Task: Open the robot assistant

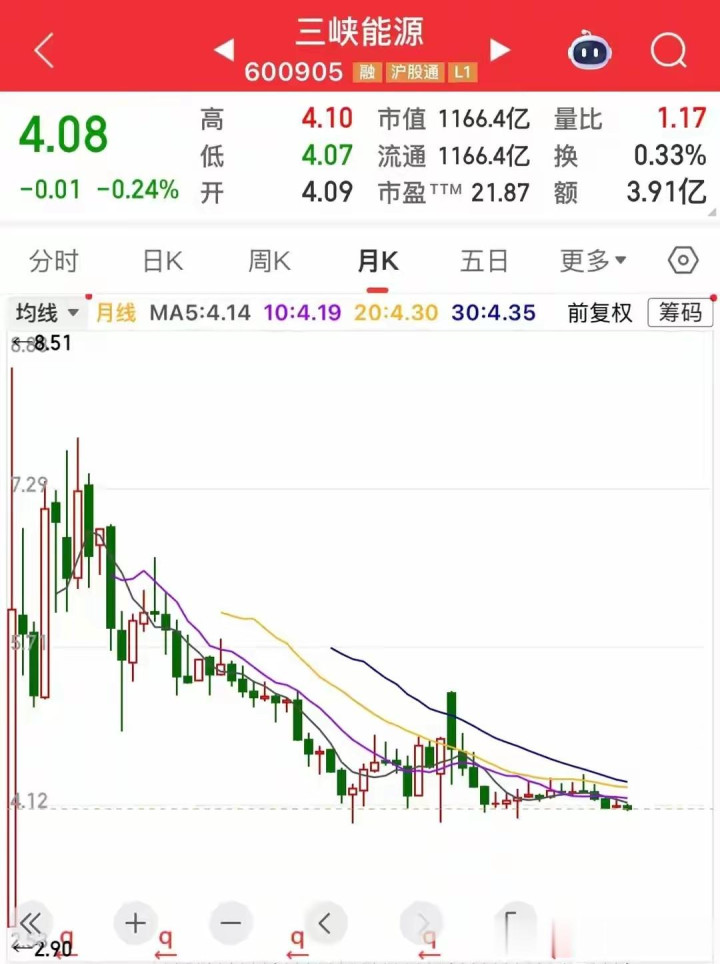Action: [590, 50]
